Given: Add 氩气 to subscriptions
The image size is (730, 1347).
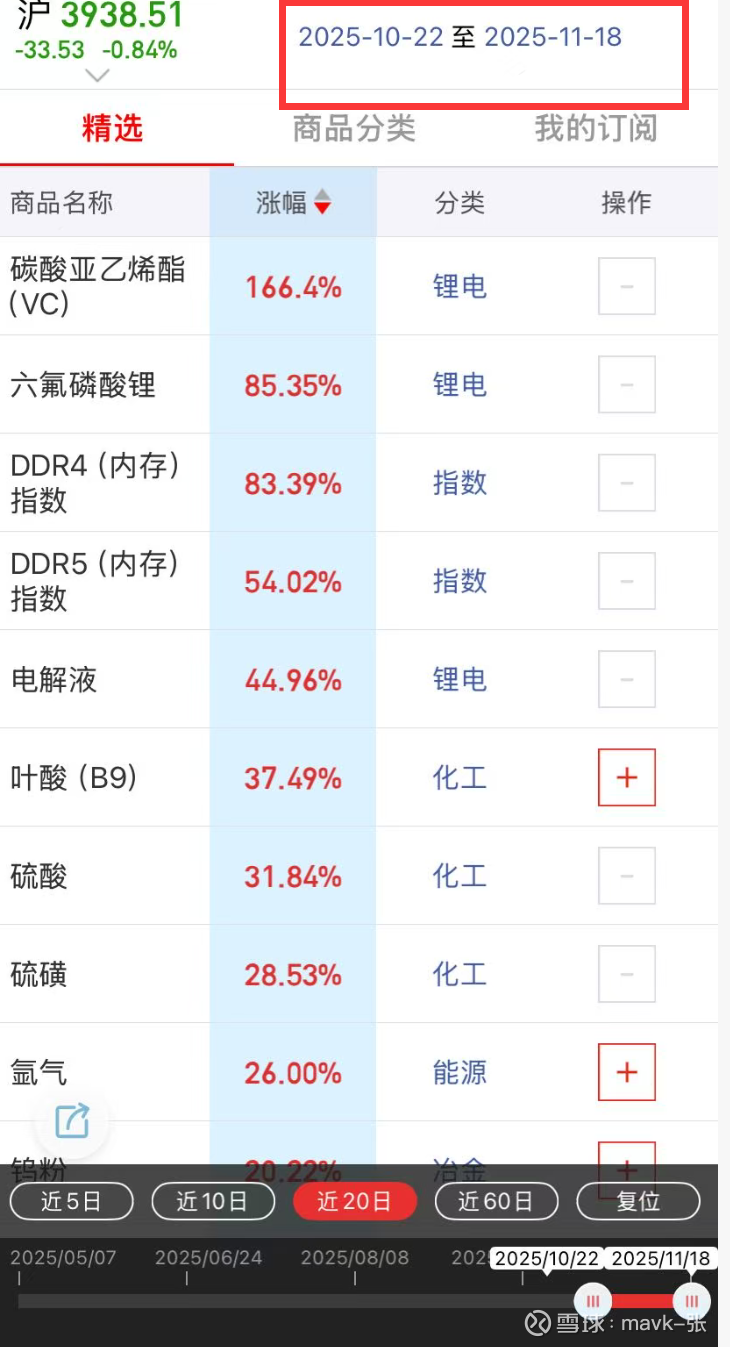Looking at the screenshot, I should pyautogui.click(x=627, y=1072).
